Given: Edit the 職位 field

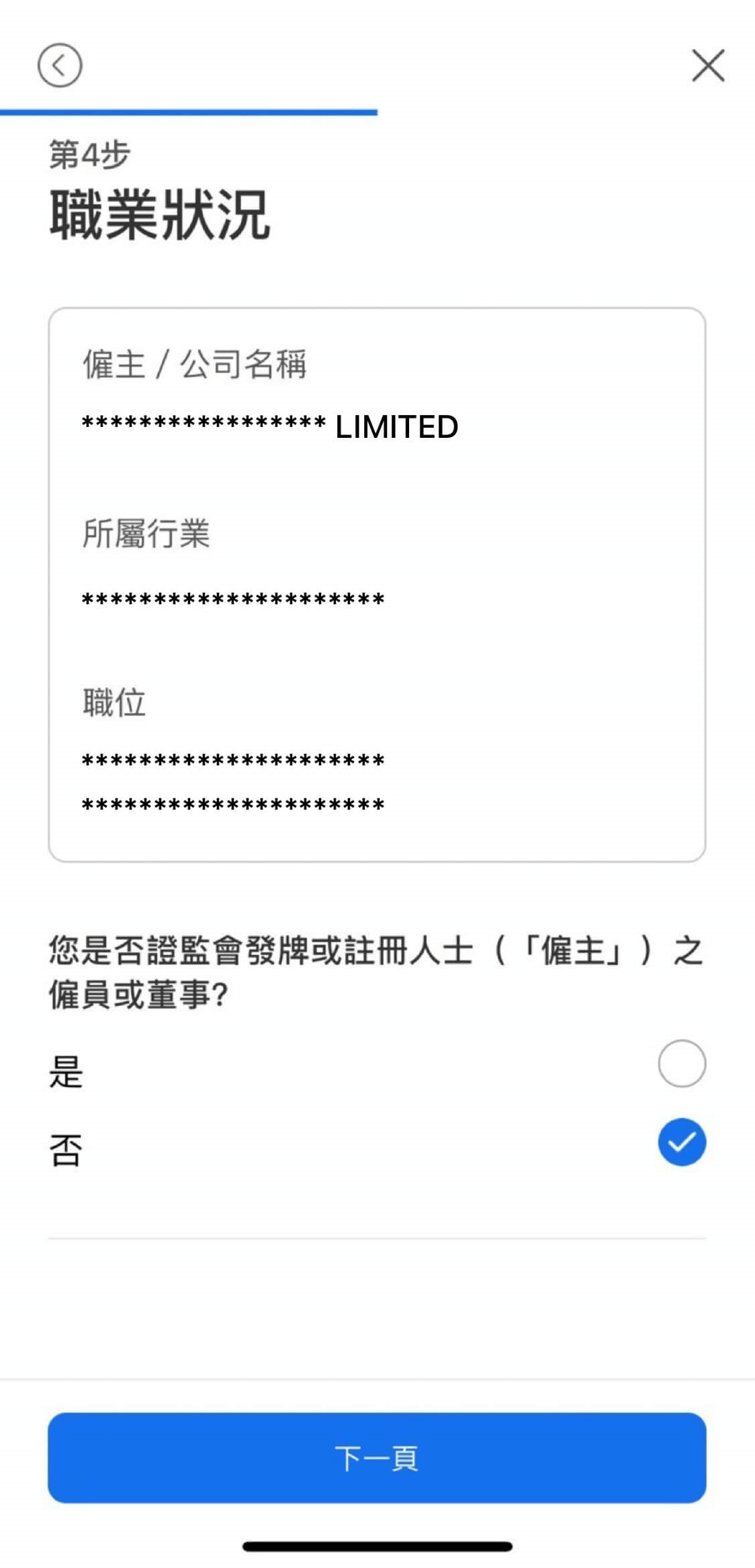Looking at the screenshot, I should [232, 780].
